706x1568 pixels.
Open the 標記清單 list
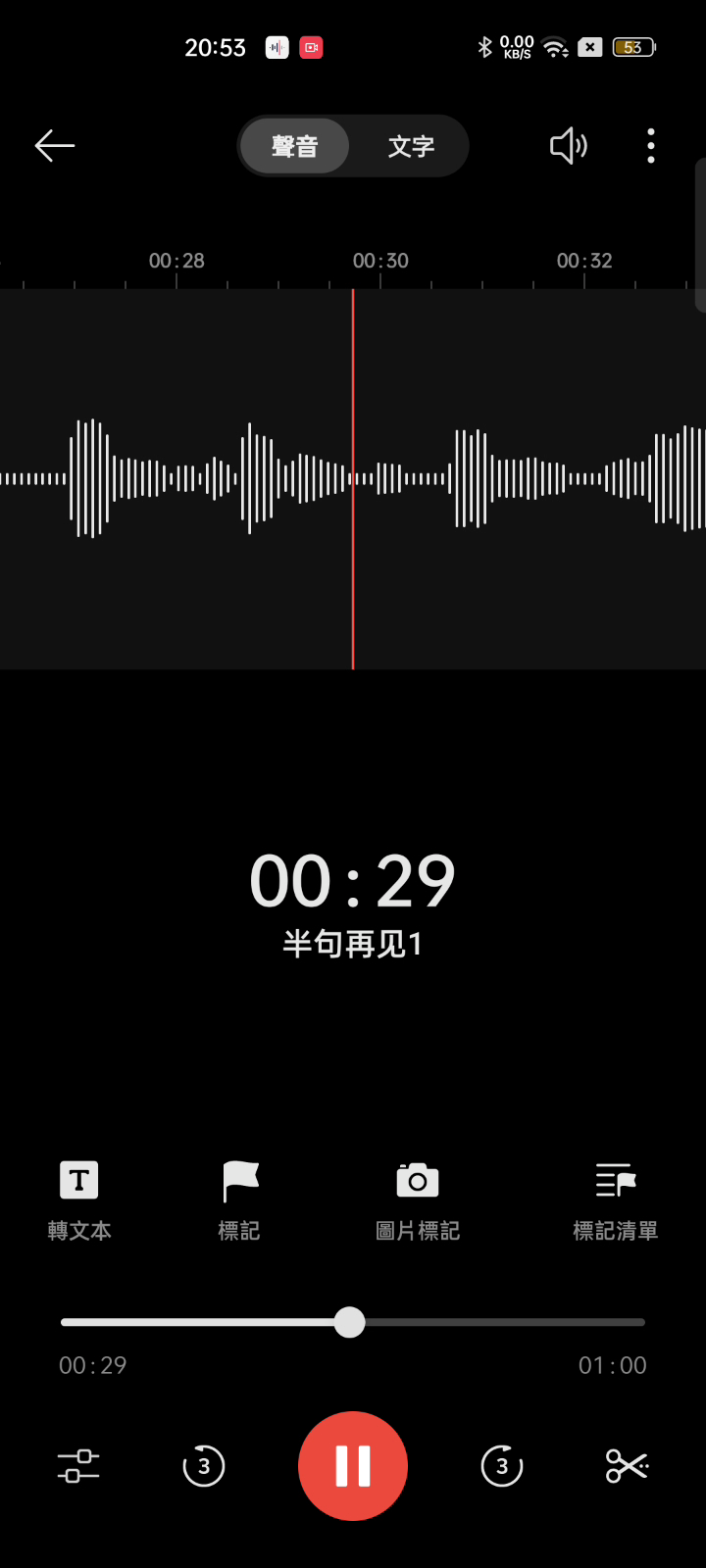616,1201
